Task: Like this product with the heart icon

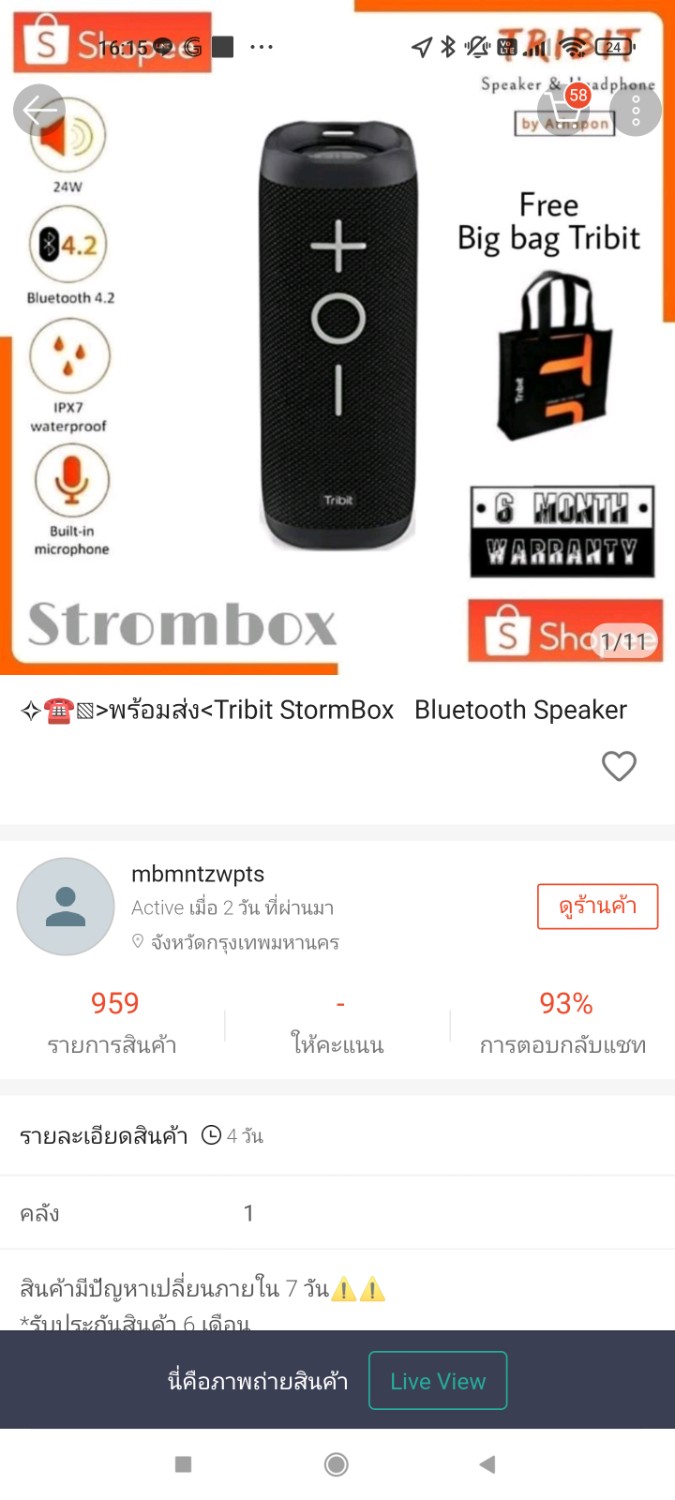Action: point(619,766)
